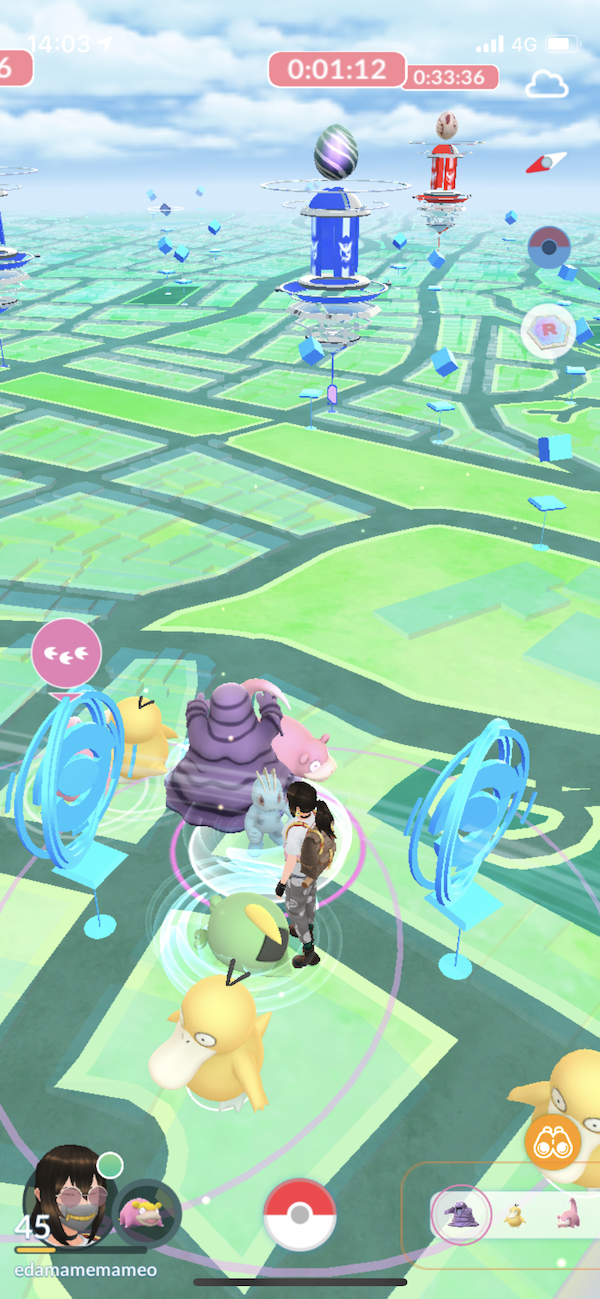This screenshot has width=600, height=1299.
Task: Open Field Research binoculars button
Action: pyautogui.click(x=553, y=1142)
